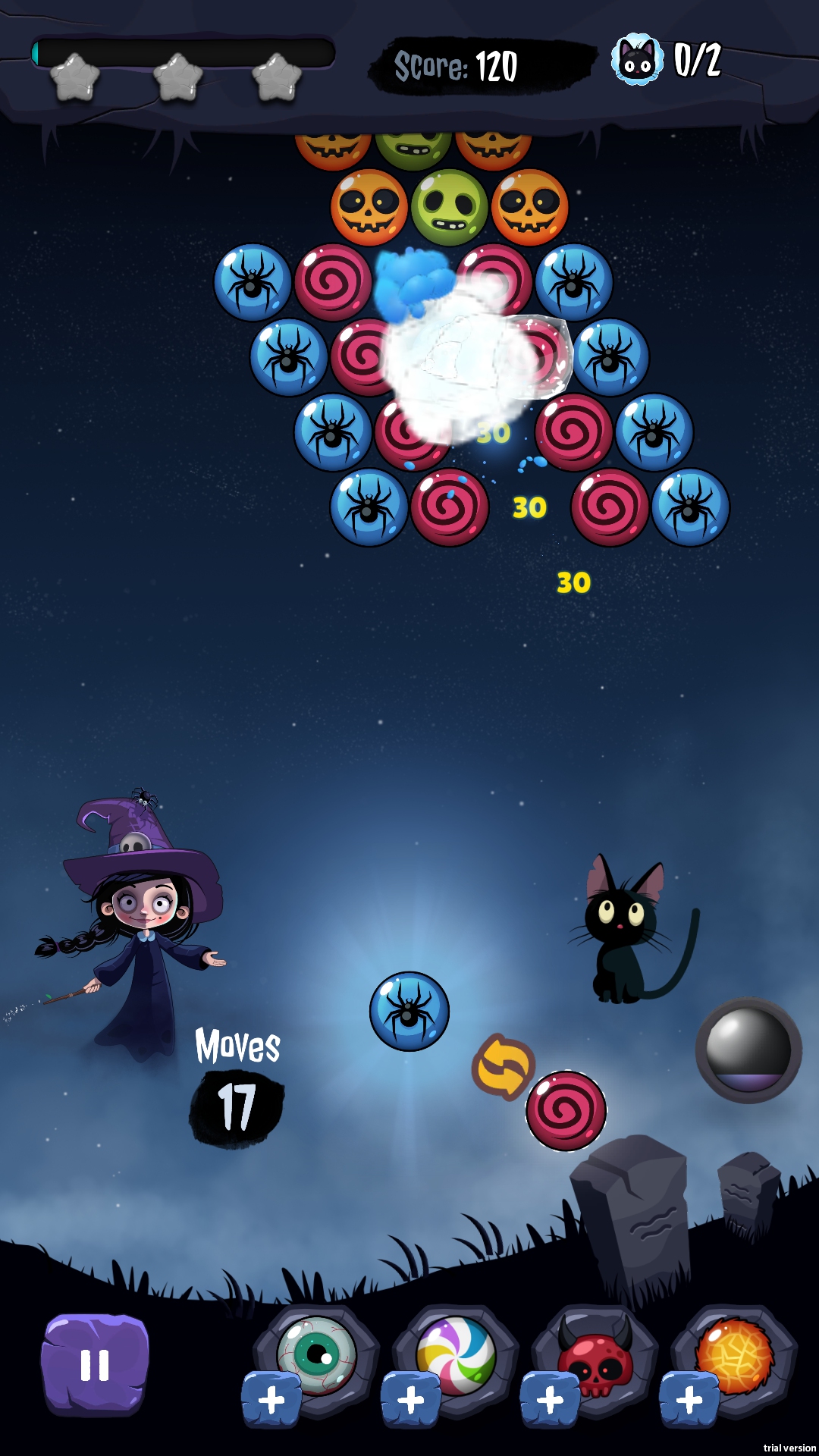Image resolution: width=819 pixels, height=1456 pixels.
Task: Select the red swirl bubble waiting next
Action: [x=566, y=1110]
